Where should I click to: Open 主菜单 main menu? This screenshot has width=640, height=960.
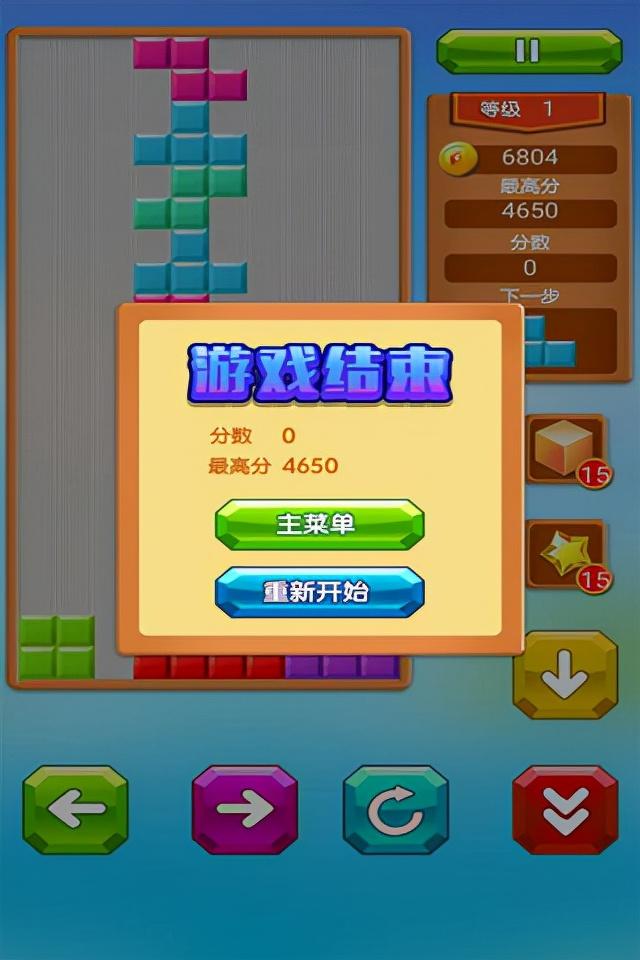(319, 524)
